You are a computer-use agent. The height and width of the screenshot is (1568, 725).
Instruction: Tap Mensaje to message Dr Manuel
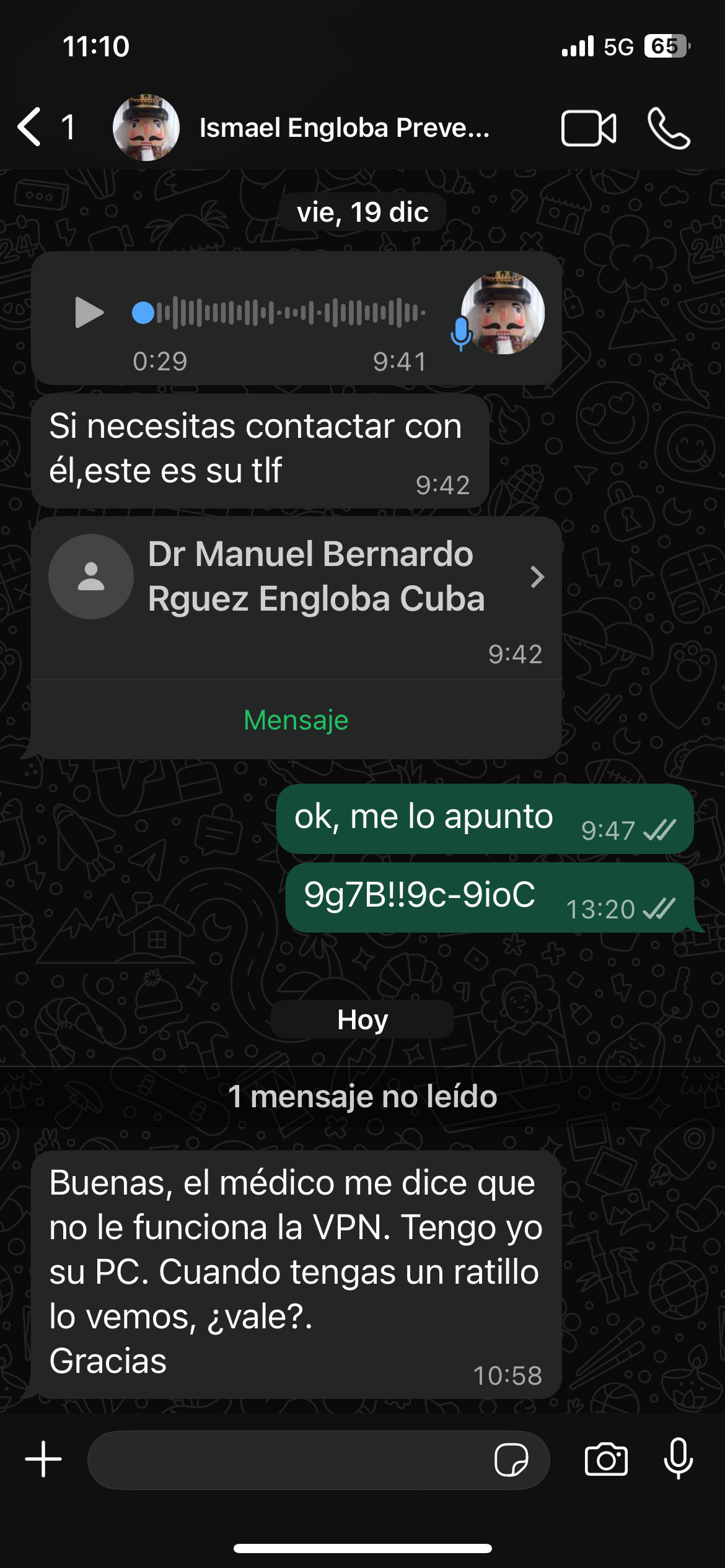coord(296,720)
